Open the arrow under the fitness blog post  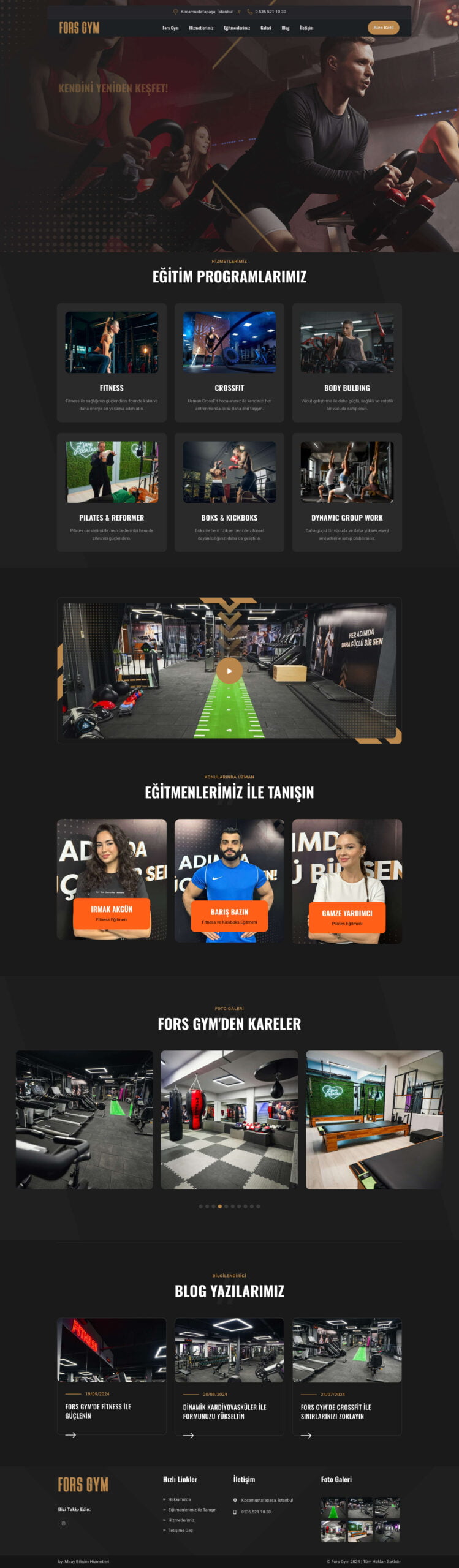pyautogui.click(x=70, y=1435)
